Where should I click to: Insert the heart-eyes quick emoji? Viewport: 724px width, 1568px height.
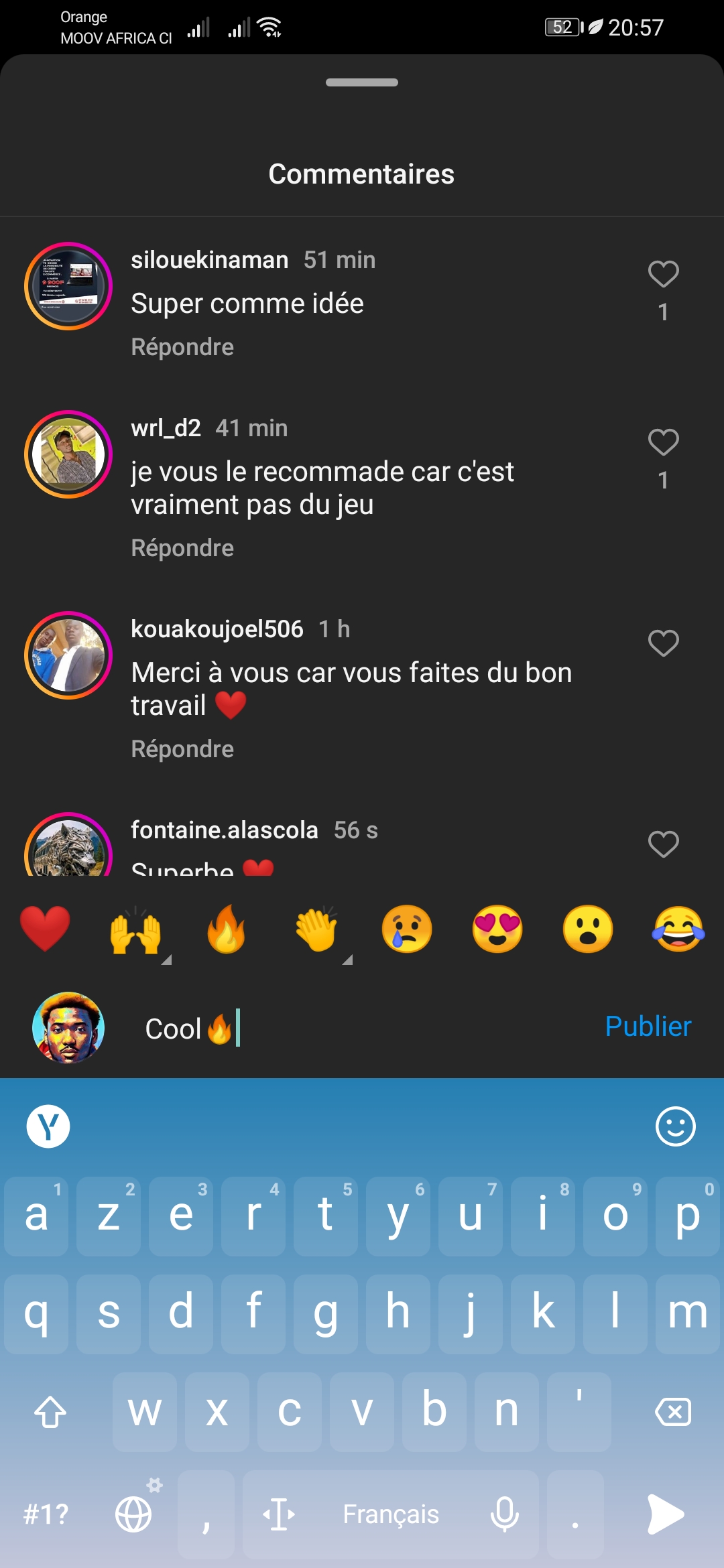(497, 929)
